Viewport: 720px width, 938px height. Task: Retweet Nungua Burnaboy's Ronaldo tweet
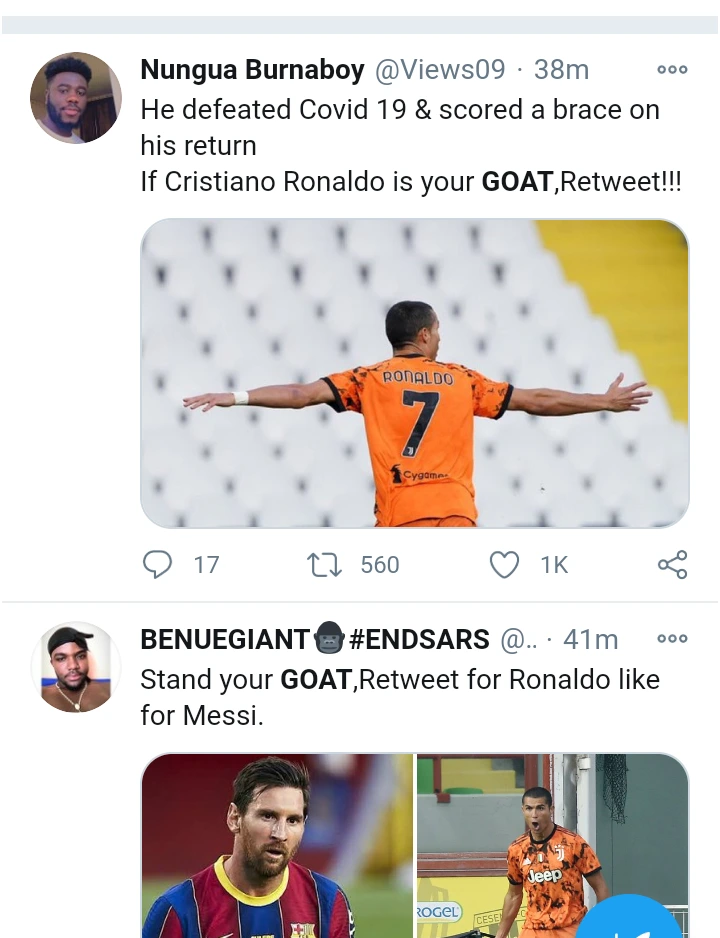(x=324, y=565)
